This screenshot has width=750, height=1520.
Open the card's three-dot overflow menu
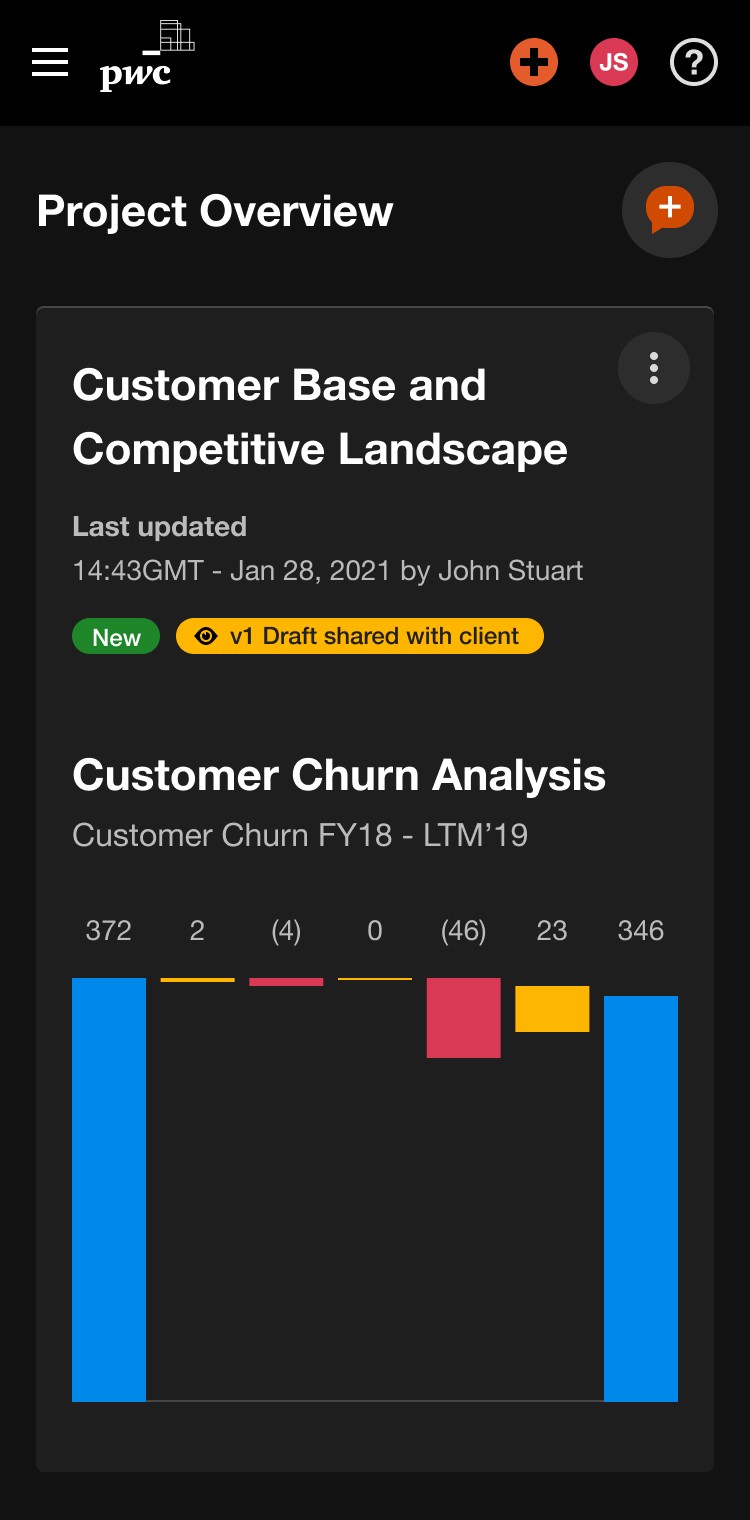[x=654, y=368]
